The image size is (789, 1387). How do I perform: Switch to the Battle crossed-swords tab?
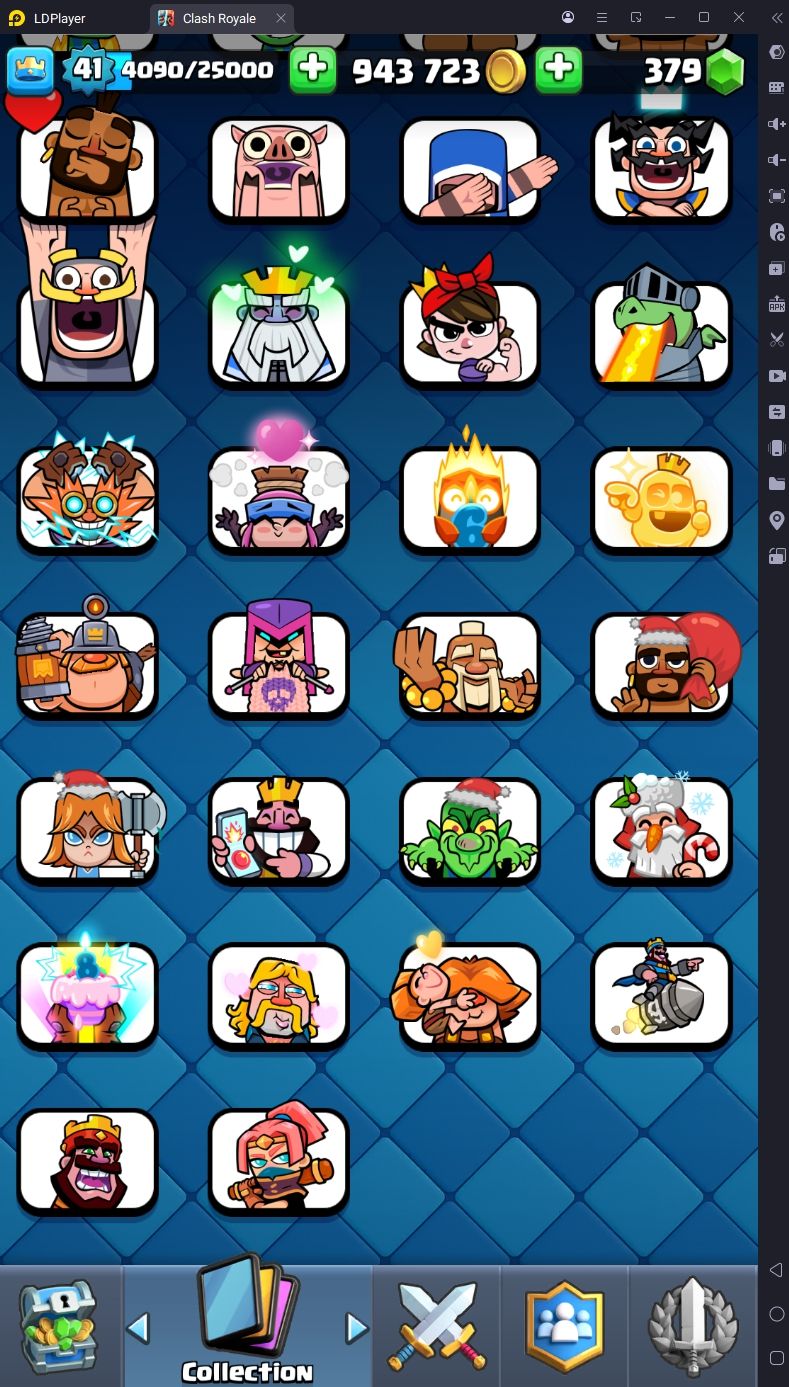pyautogui.click(x=437, y=1325)
